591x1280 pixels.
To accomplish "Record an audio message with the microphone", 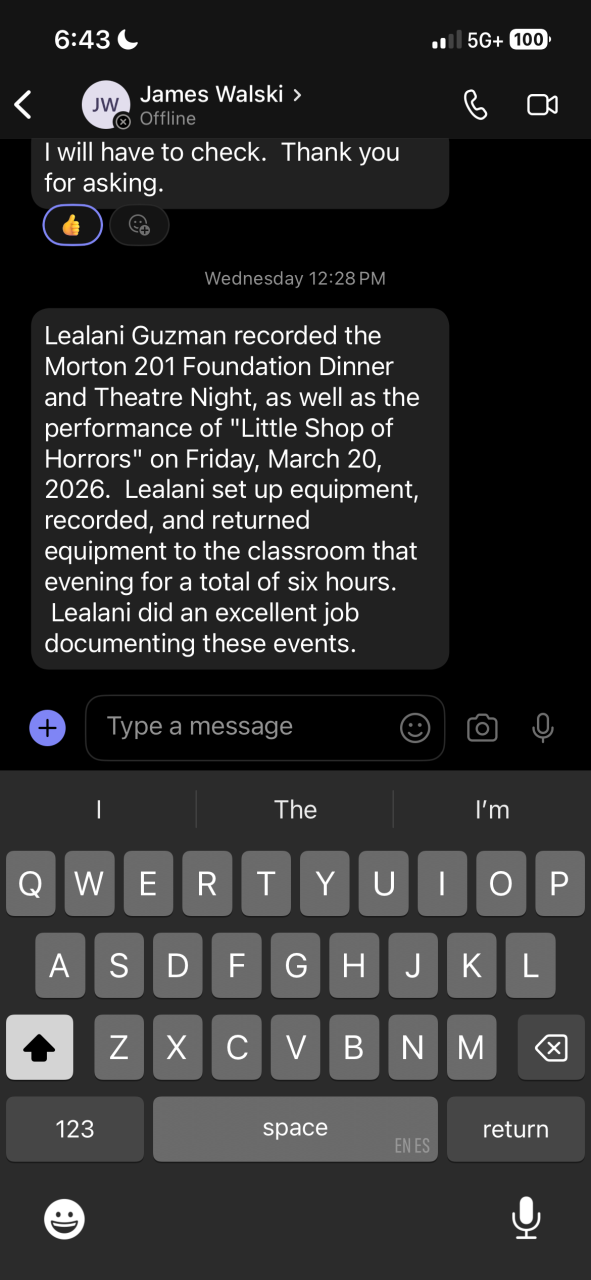I will [543, 728].
